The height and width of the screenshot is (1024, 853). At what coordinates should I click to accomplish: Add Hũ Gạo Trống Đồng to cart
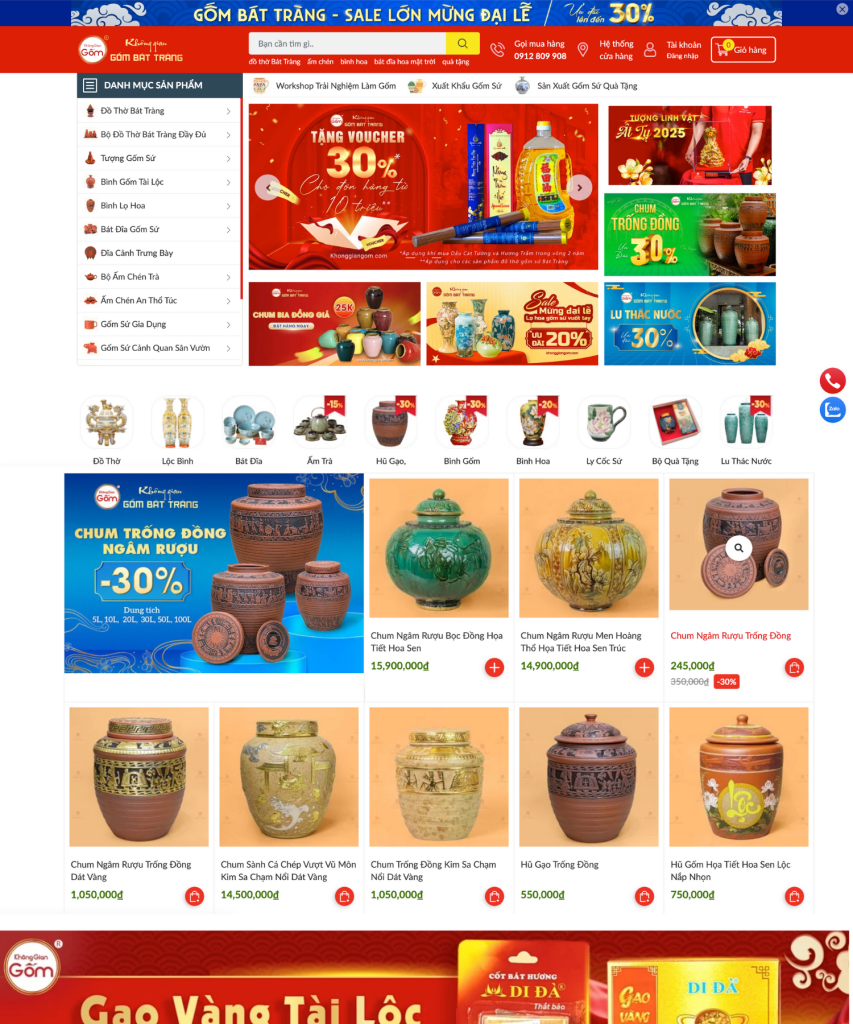click(644, 896)
